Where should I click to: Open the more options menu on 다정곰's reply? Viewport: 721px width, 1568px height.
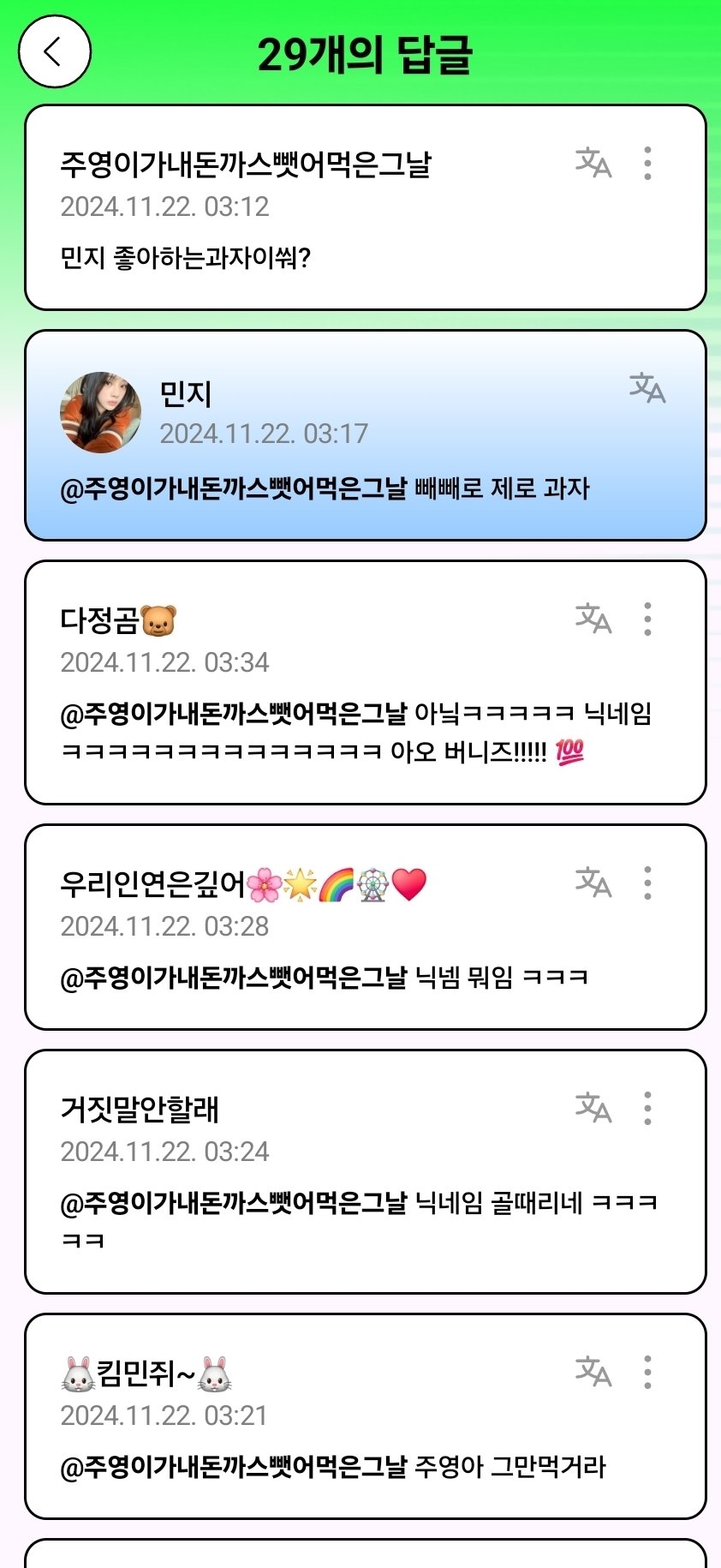(647, 620)
